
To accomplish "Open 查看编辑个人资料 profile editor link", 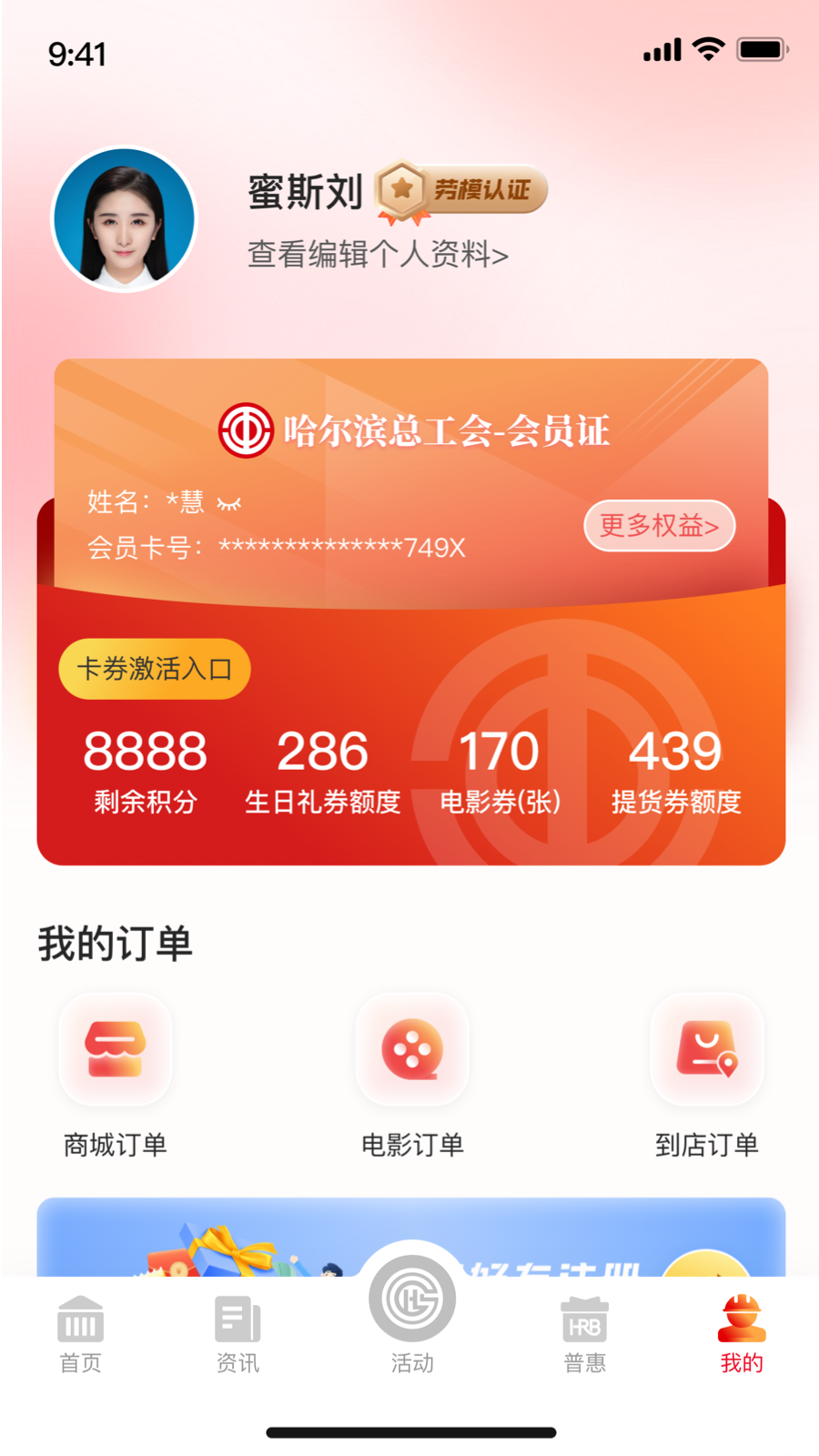I will (377, 256).
